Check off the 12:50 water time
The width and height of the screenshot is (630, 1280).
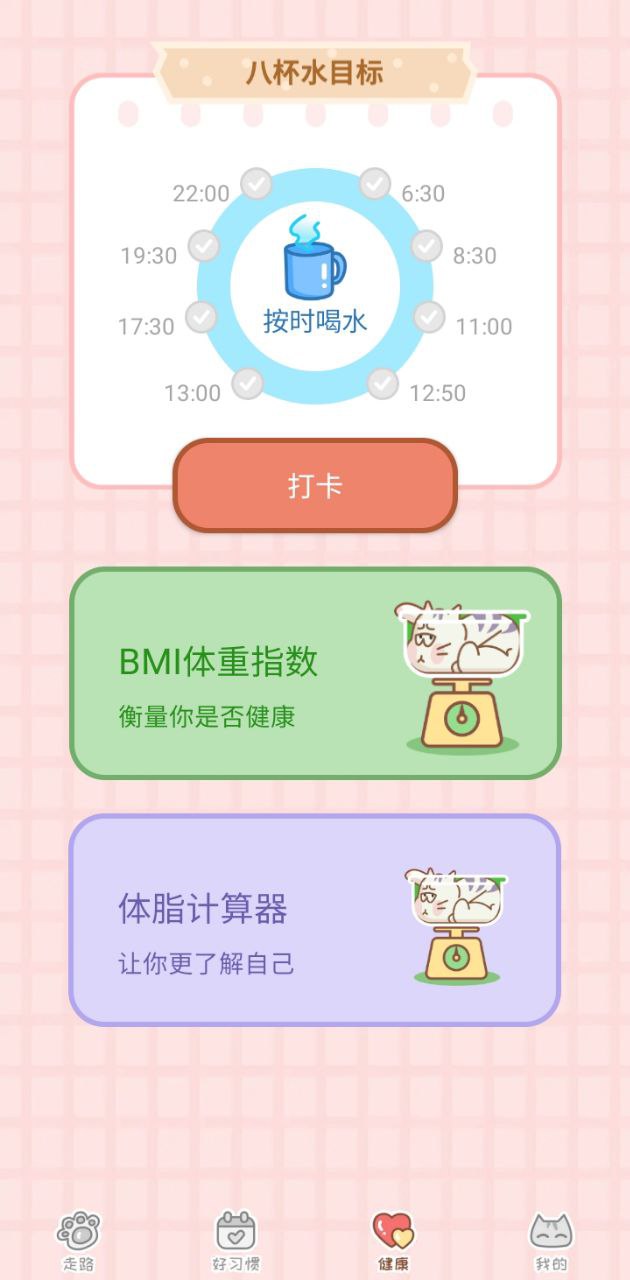[382, 383]
